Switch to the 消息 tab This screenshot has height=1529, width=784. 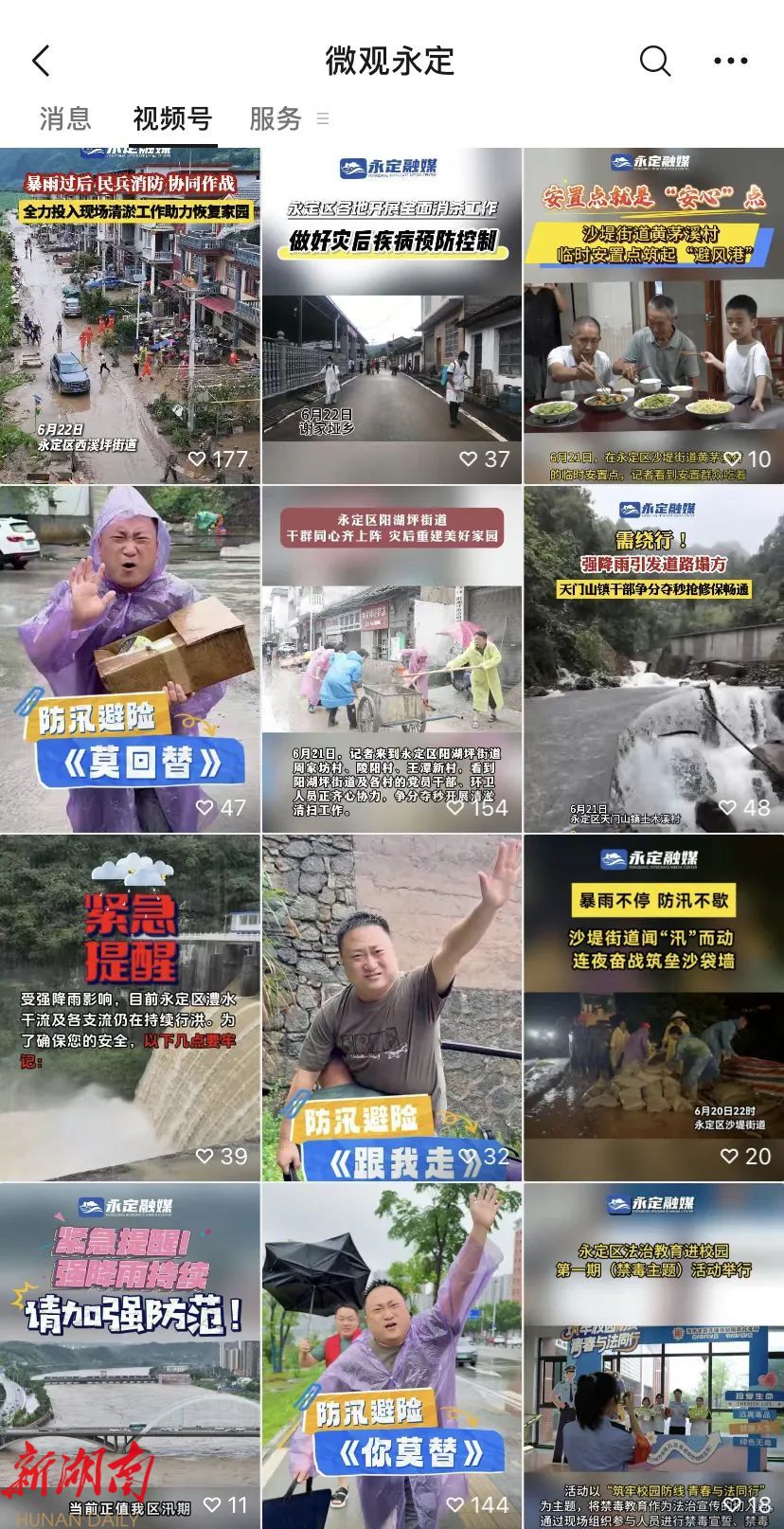pyautogui.click(x=65, y=119)
